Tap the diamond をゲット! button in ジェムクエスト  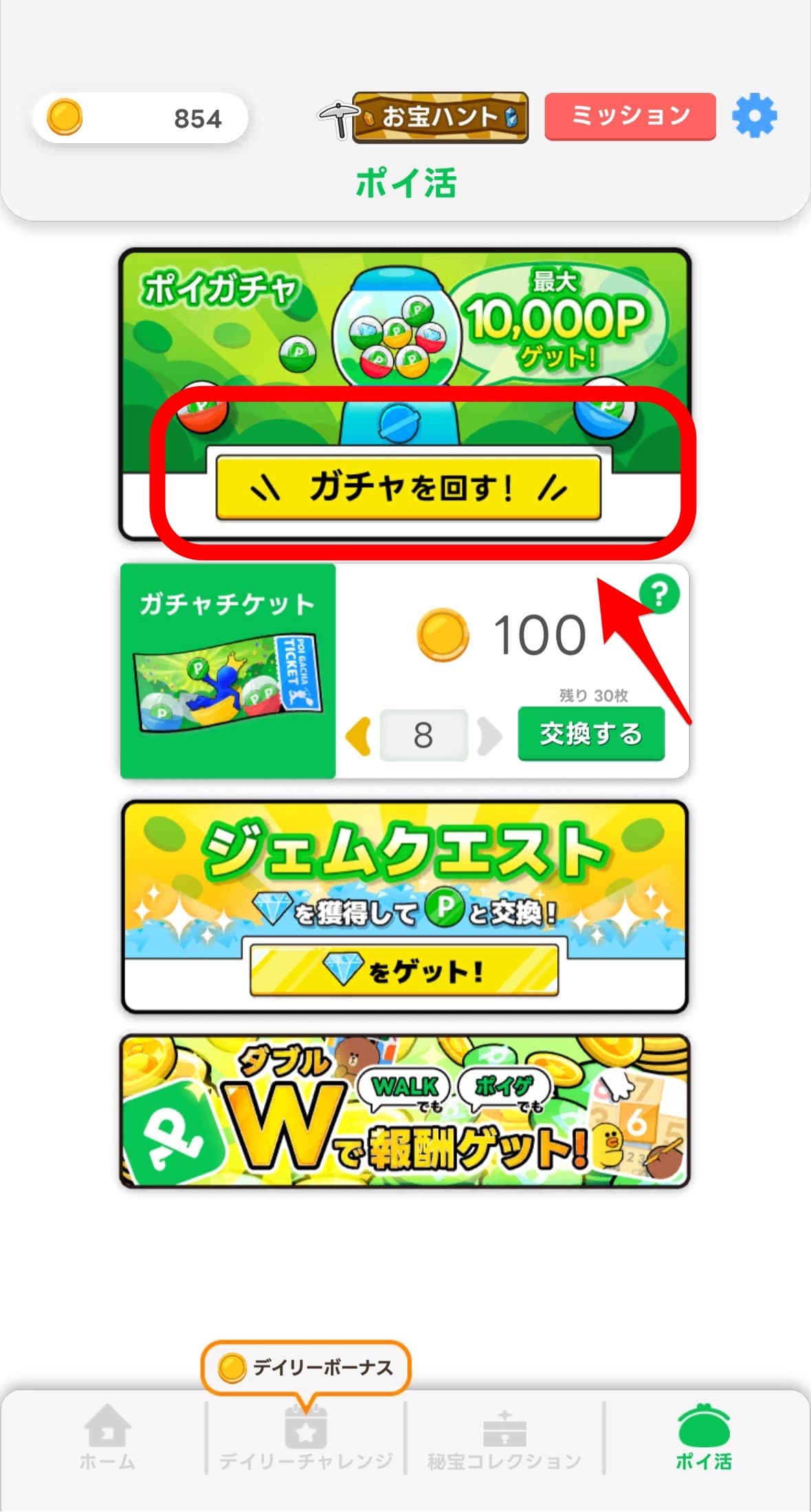(x=404, y=970)
